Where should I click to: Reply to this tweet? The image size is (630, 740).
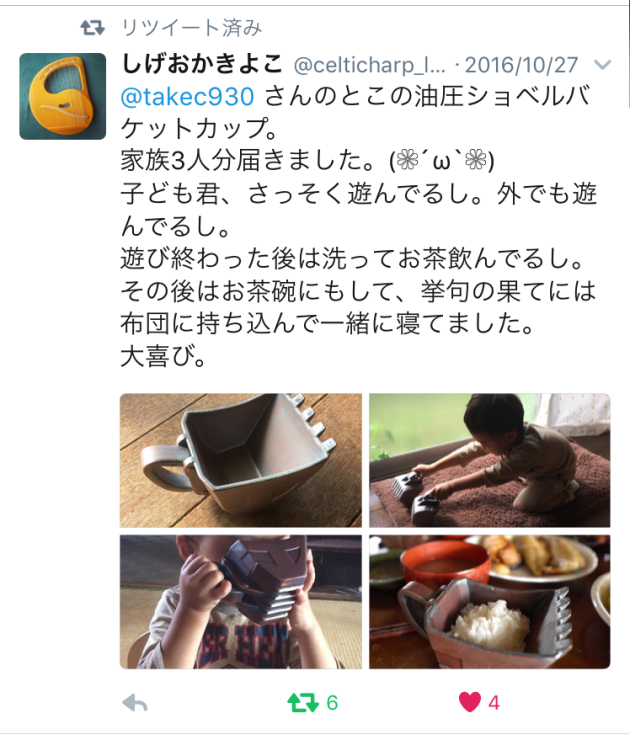point(135,703)
